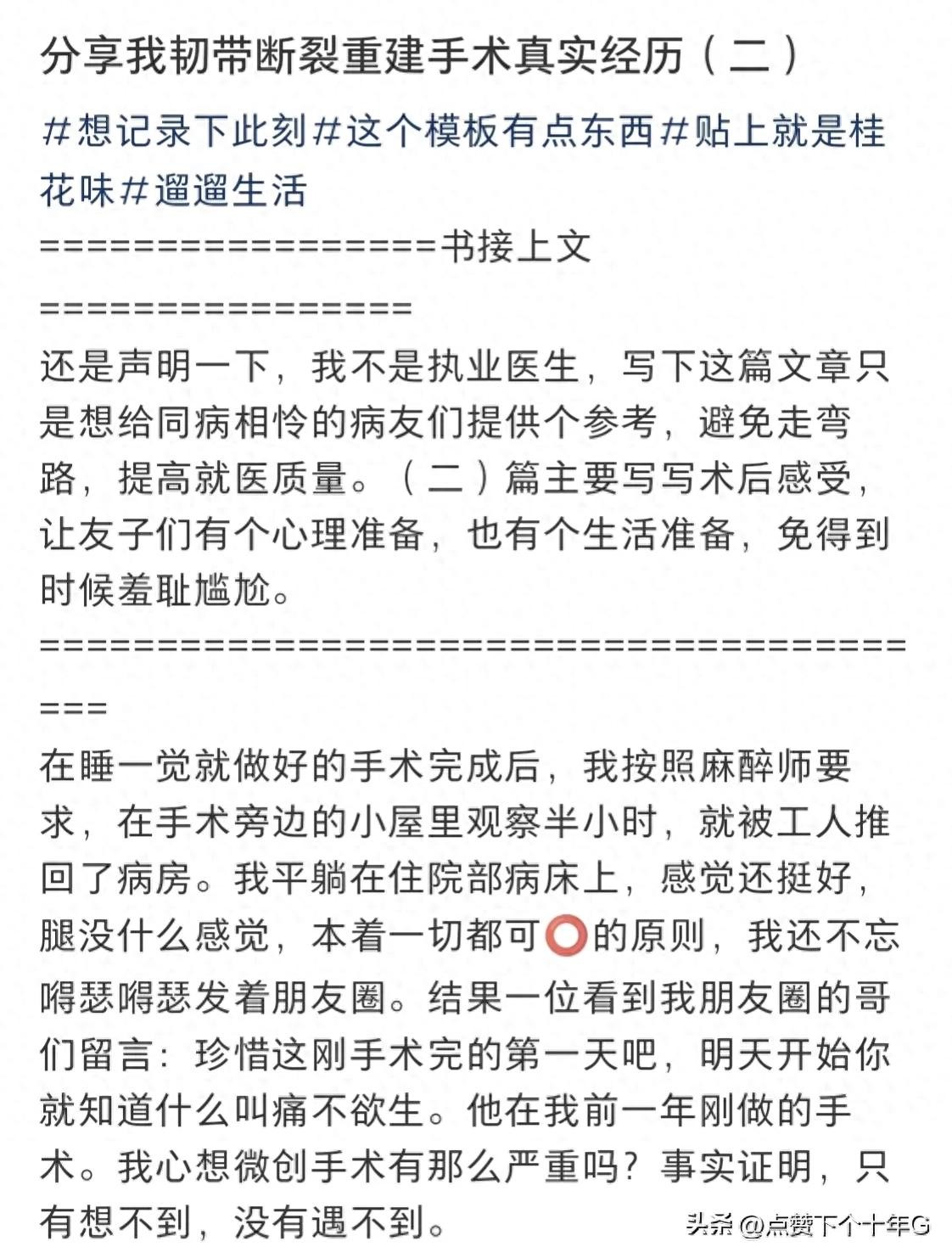
Task: Open the #想记录下此刻 hashtag
Action: (x=174, y=132)
